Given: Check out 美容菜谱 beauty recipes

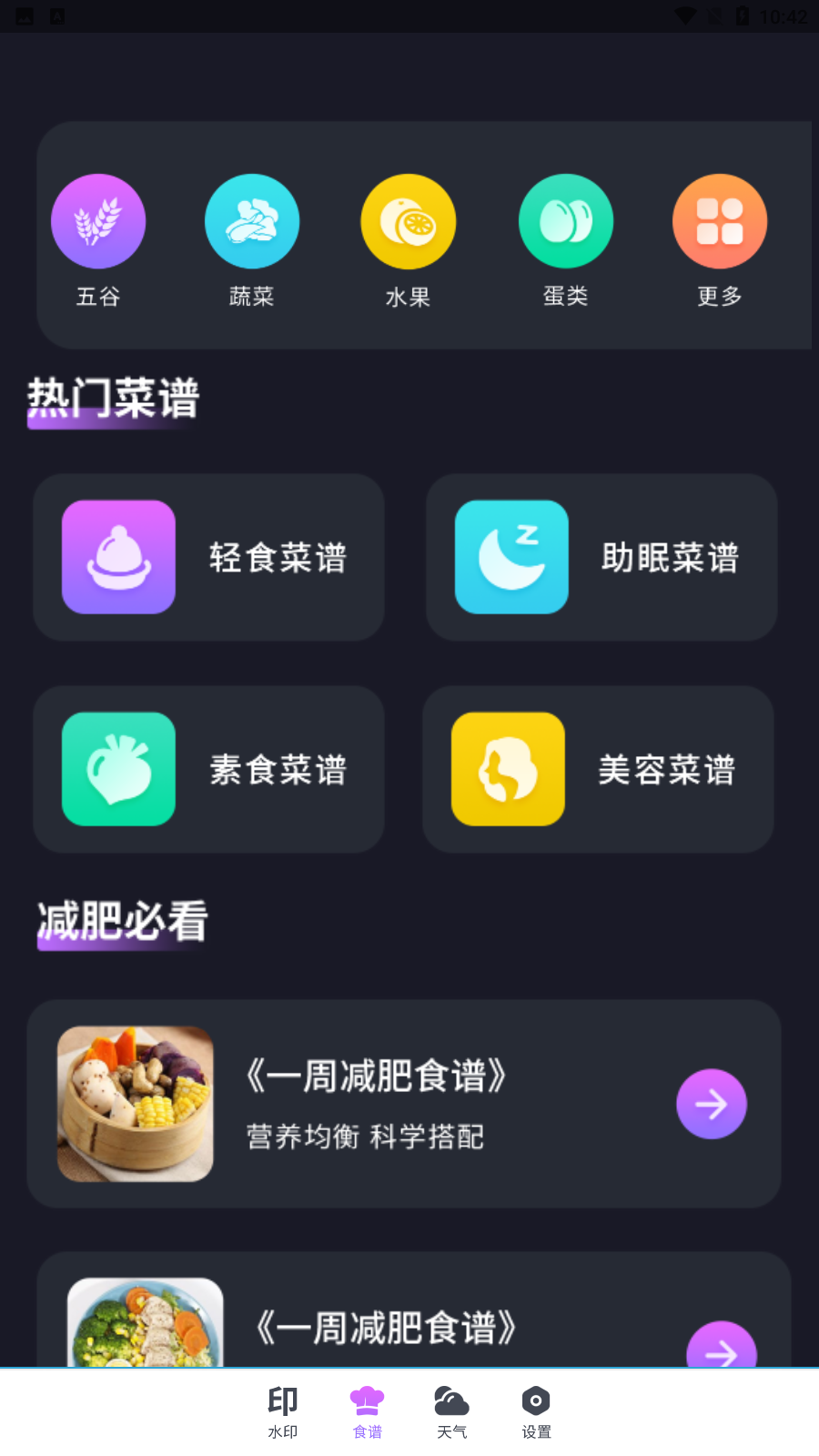Looking at the screenshot, I should point(598,769).
